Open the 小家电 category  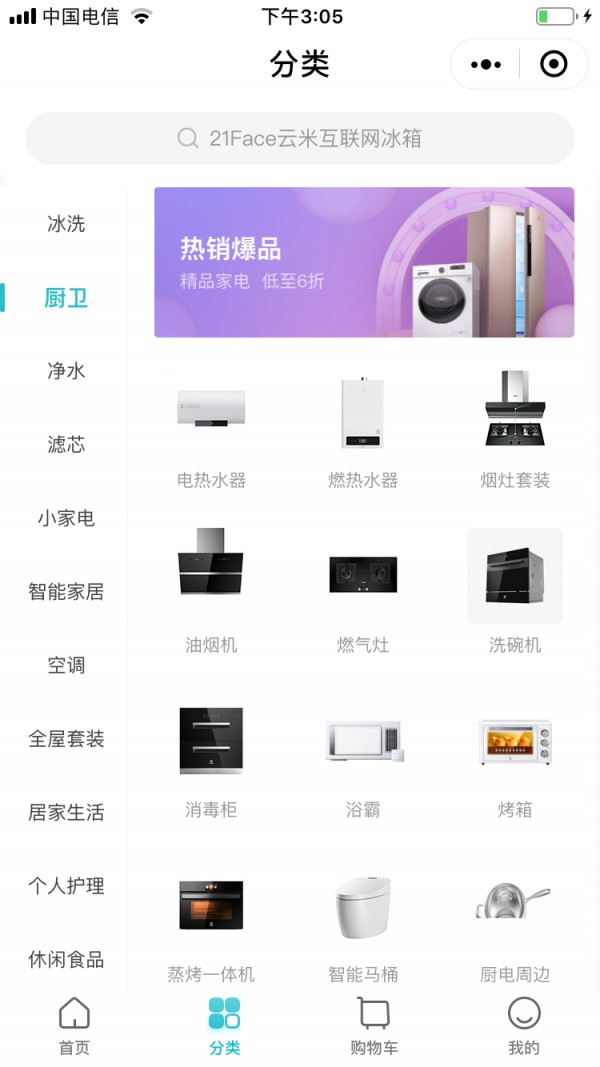[x=66, y=518]
